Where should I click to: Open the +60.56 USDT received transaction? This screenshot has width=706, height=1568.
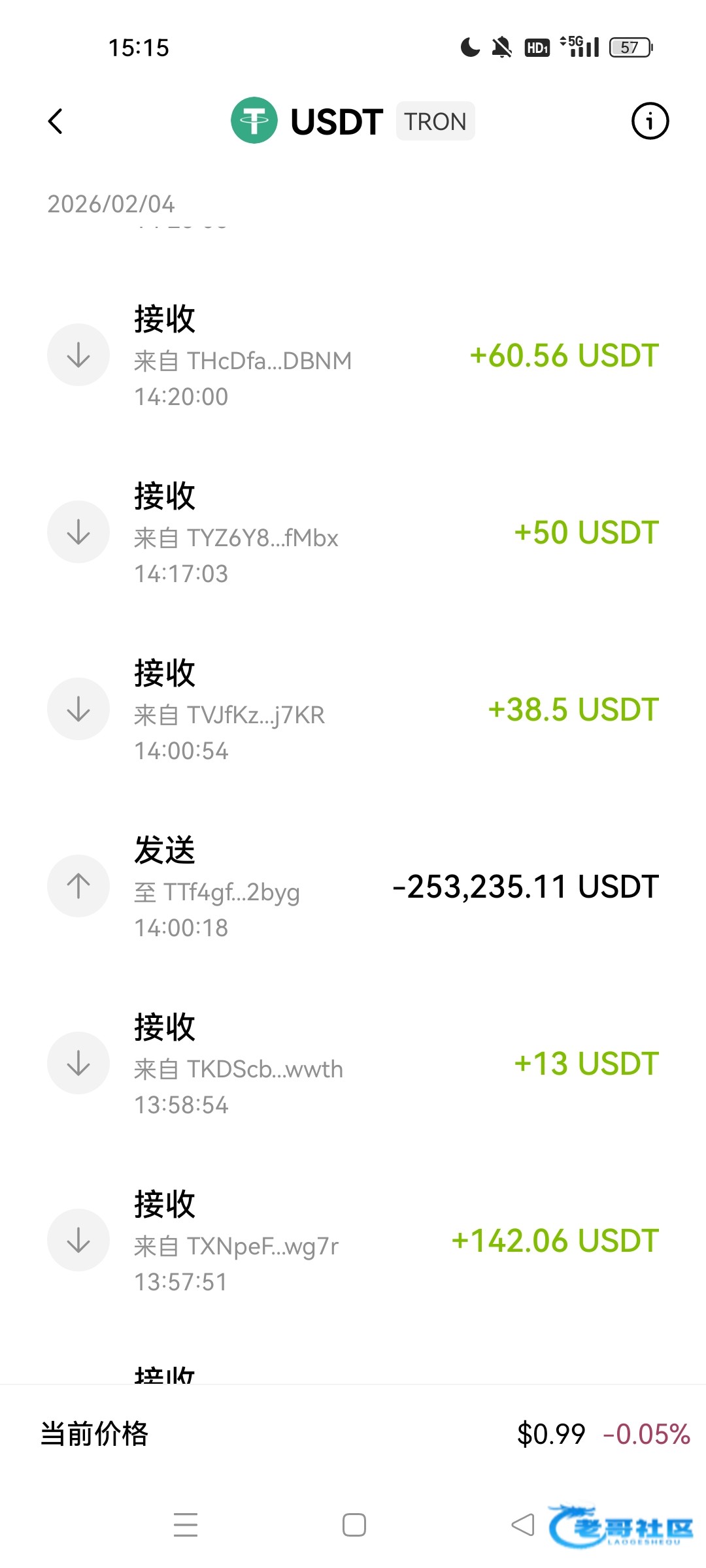(353, 356)
